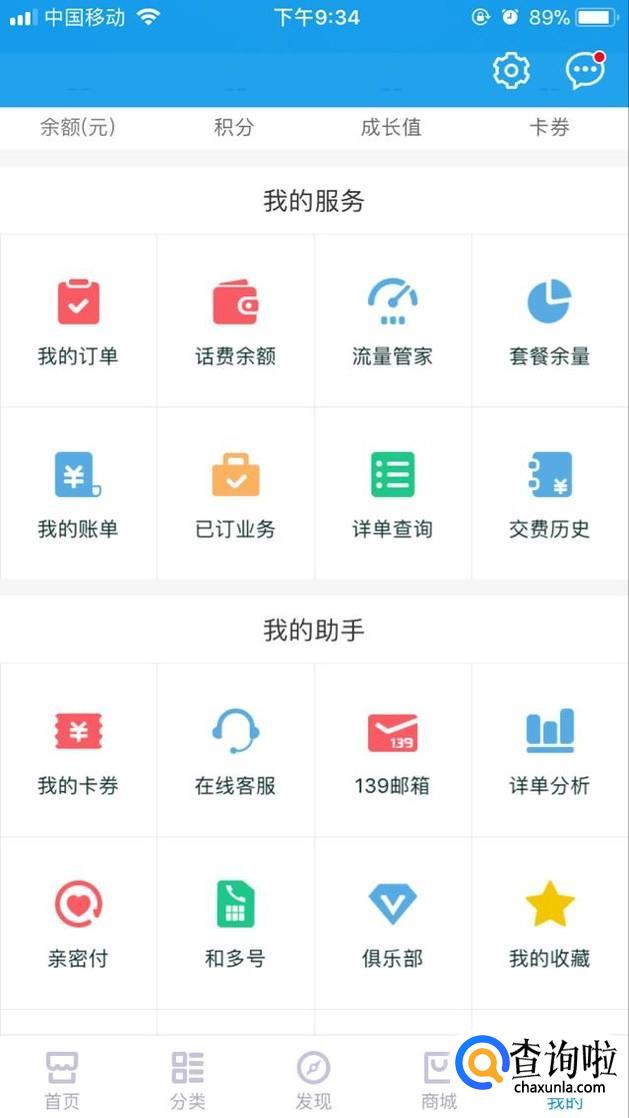Open the settings gear icon
The image size is (629, 1118).
click(511, 70)
